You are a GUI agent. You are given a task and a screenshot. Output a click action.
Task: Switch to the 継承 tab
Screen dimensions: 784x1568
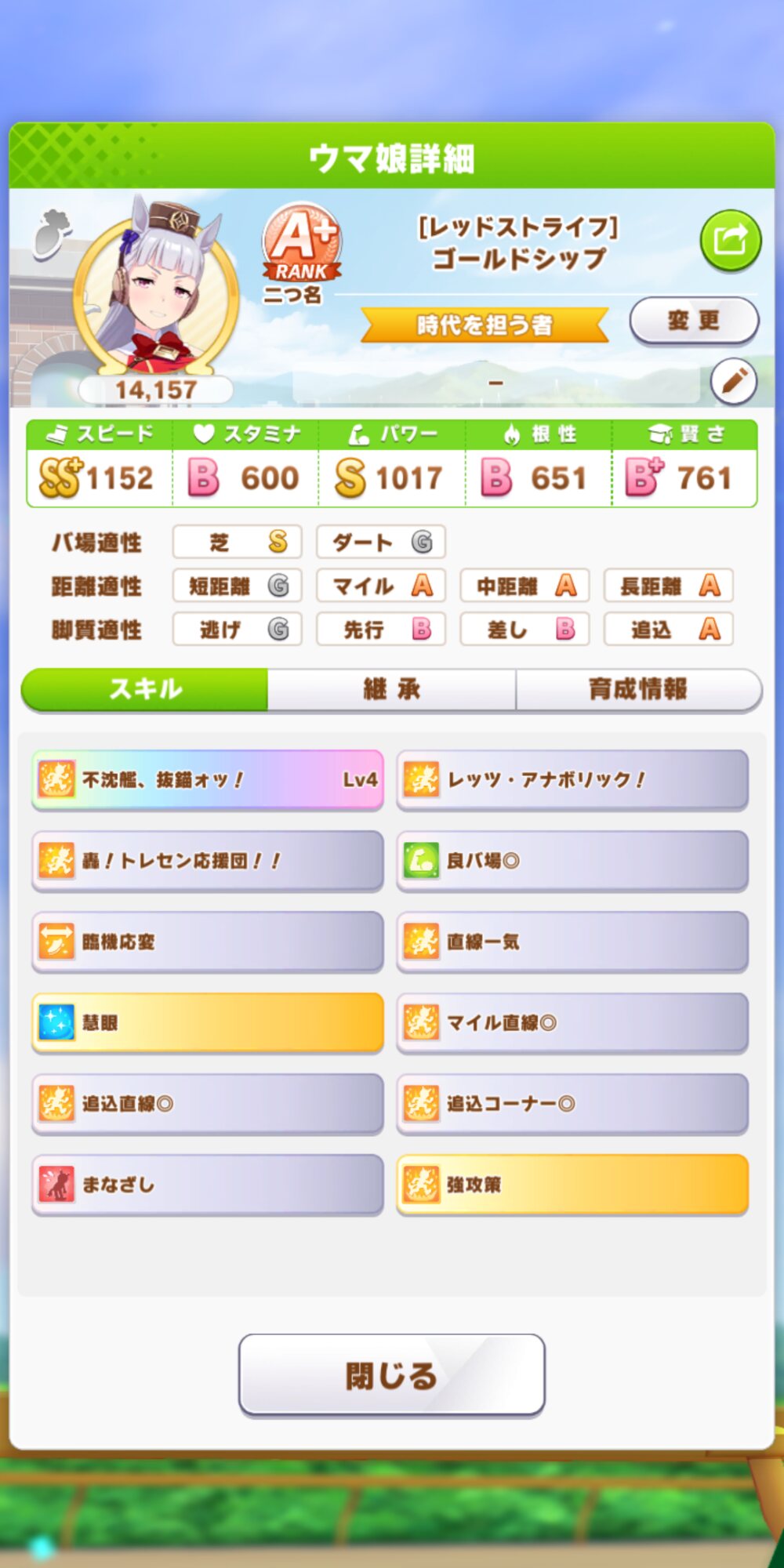point(391,690)
